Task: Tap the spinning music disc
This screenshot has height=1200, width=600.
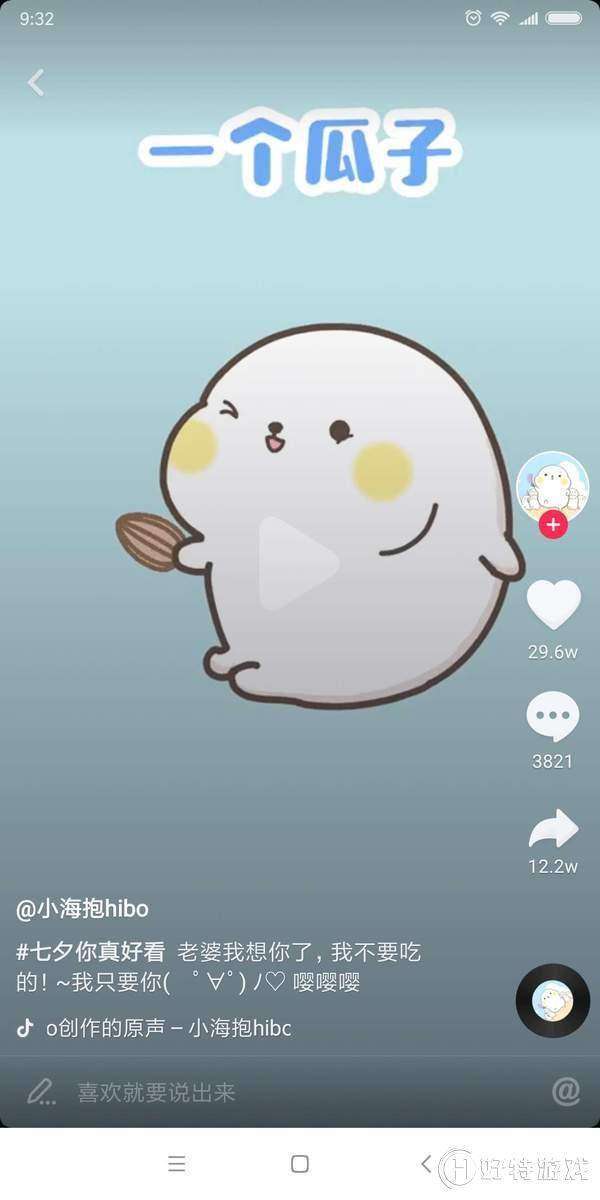Action: coord(552,1000)
